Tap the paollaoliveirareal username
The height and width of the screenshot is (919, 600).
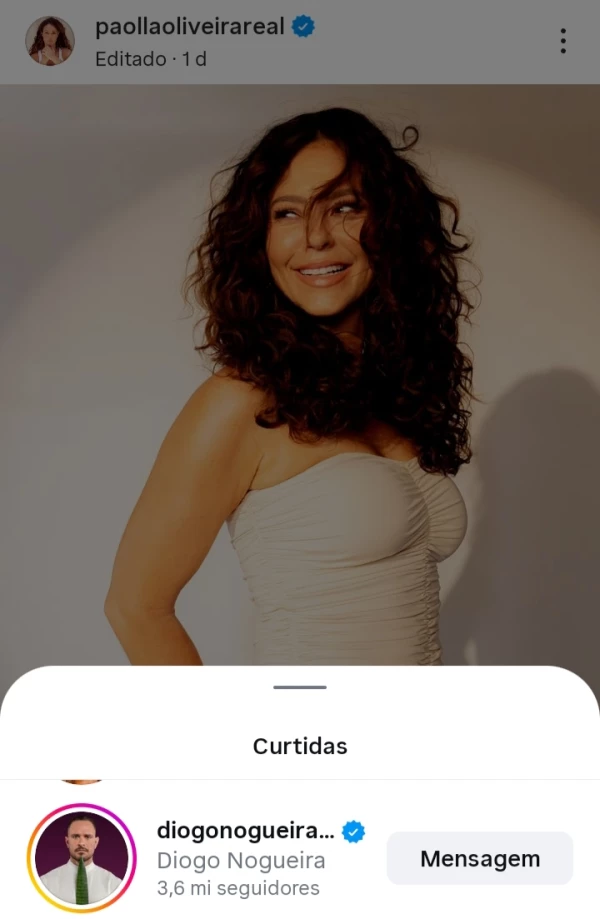tap(190, 28)
